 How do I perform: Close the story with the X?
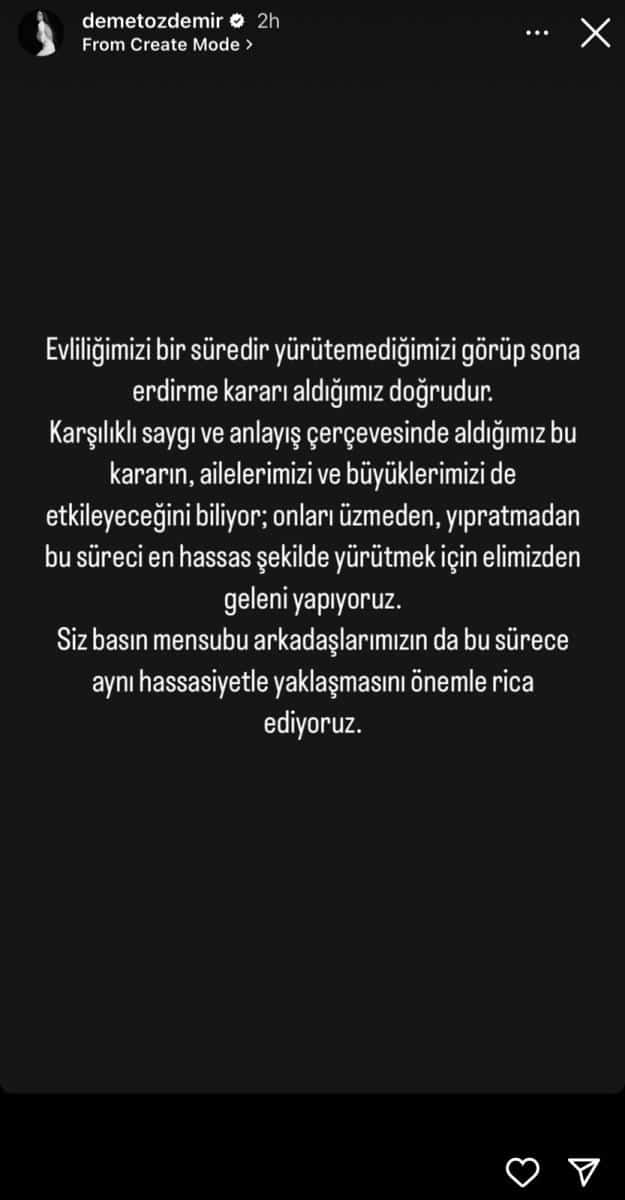click(595, 34)
